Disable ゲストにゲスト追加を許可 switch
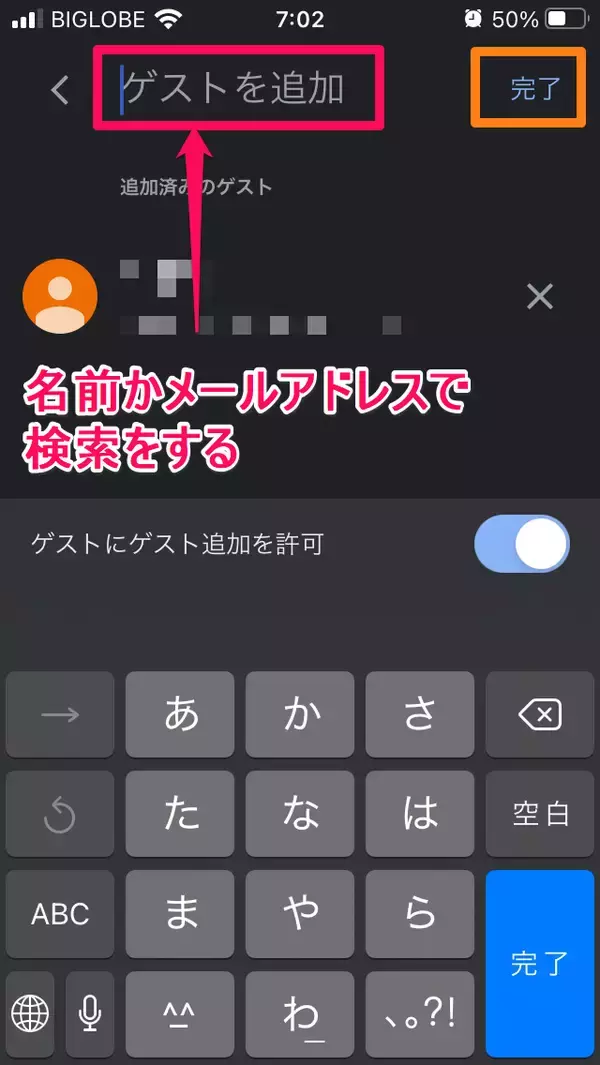This screenshot has width=600, height=1065. pos(521,545)
